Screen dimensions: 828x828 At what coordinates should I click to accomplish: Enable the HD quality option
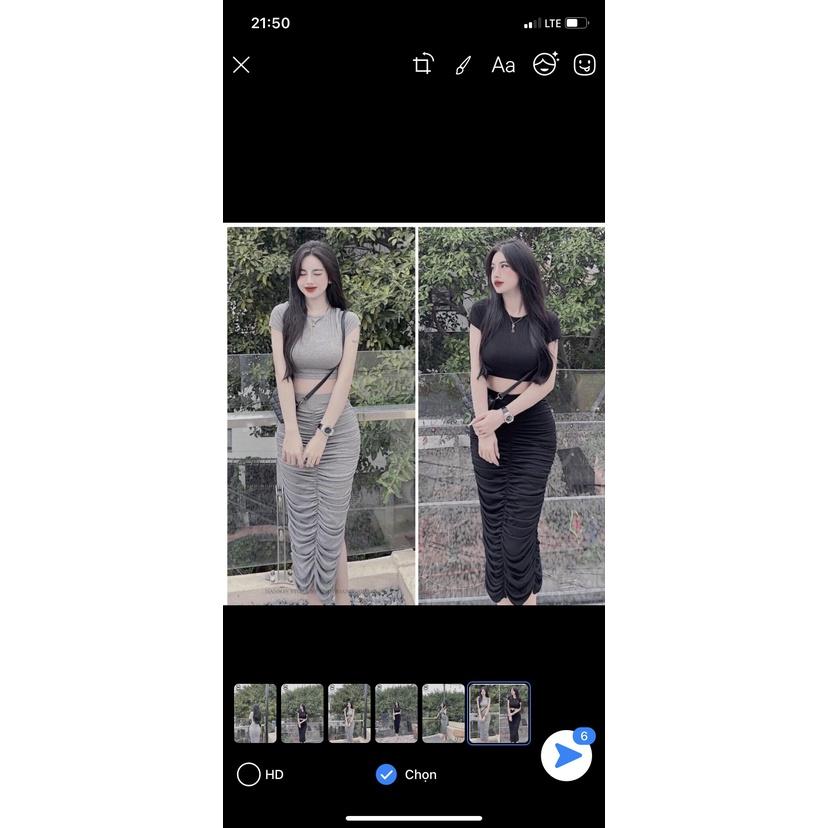[x=249, y=774]
